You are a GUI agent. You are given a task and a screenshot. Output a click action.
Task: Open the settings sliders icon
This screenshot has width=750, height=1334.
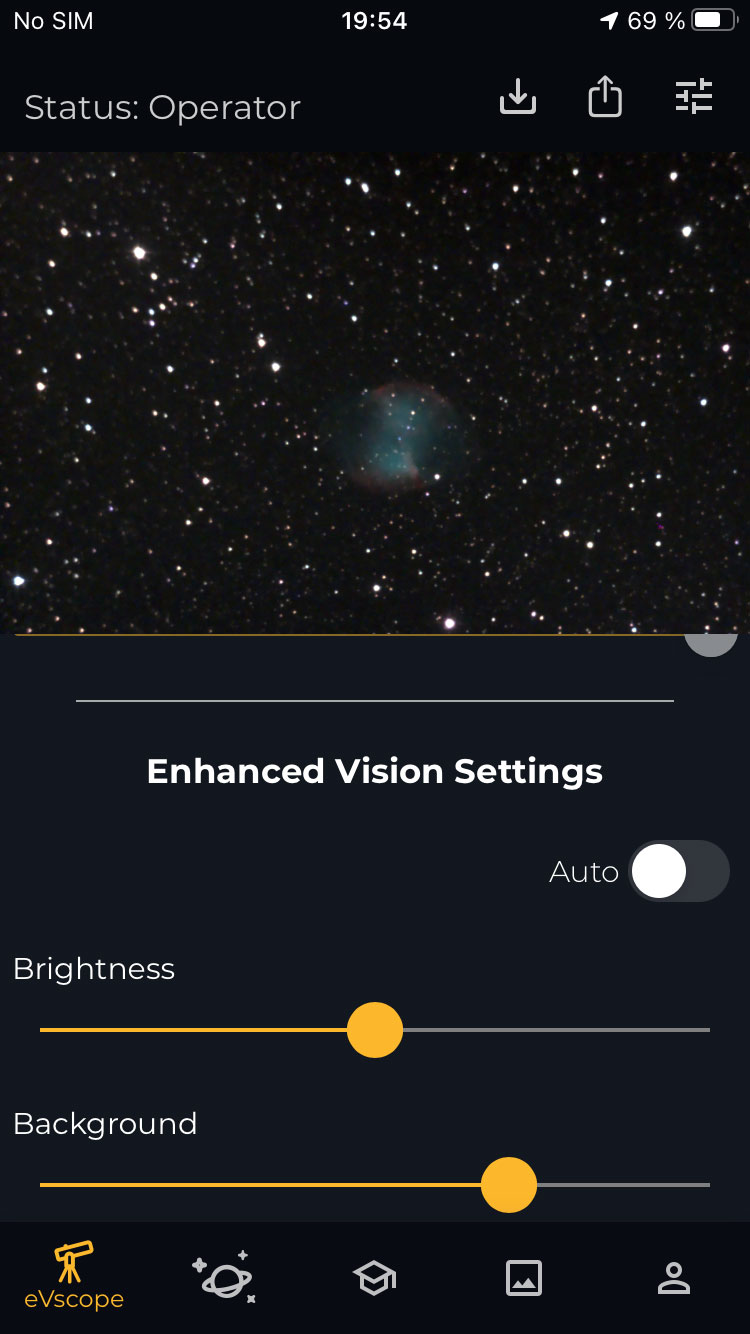coord(694,96)
